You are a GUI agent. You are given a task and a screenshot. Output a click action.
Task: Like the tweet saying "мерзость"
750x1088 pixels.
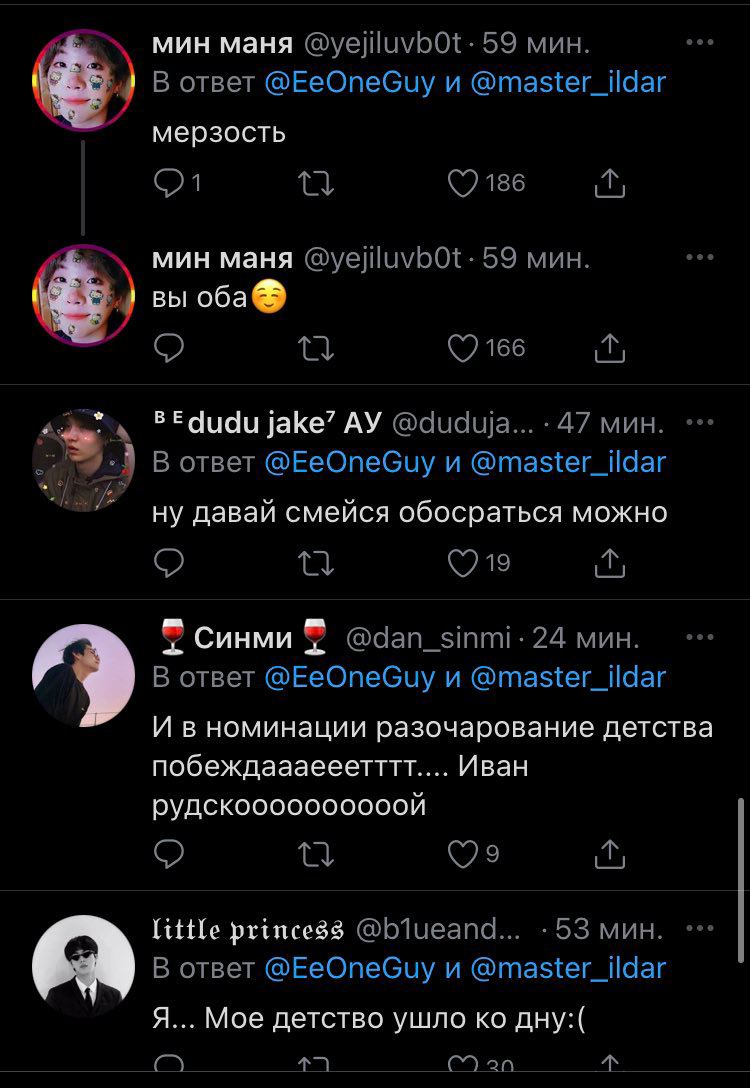[462, 183]
